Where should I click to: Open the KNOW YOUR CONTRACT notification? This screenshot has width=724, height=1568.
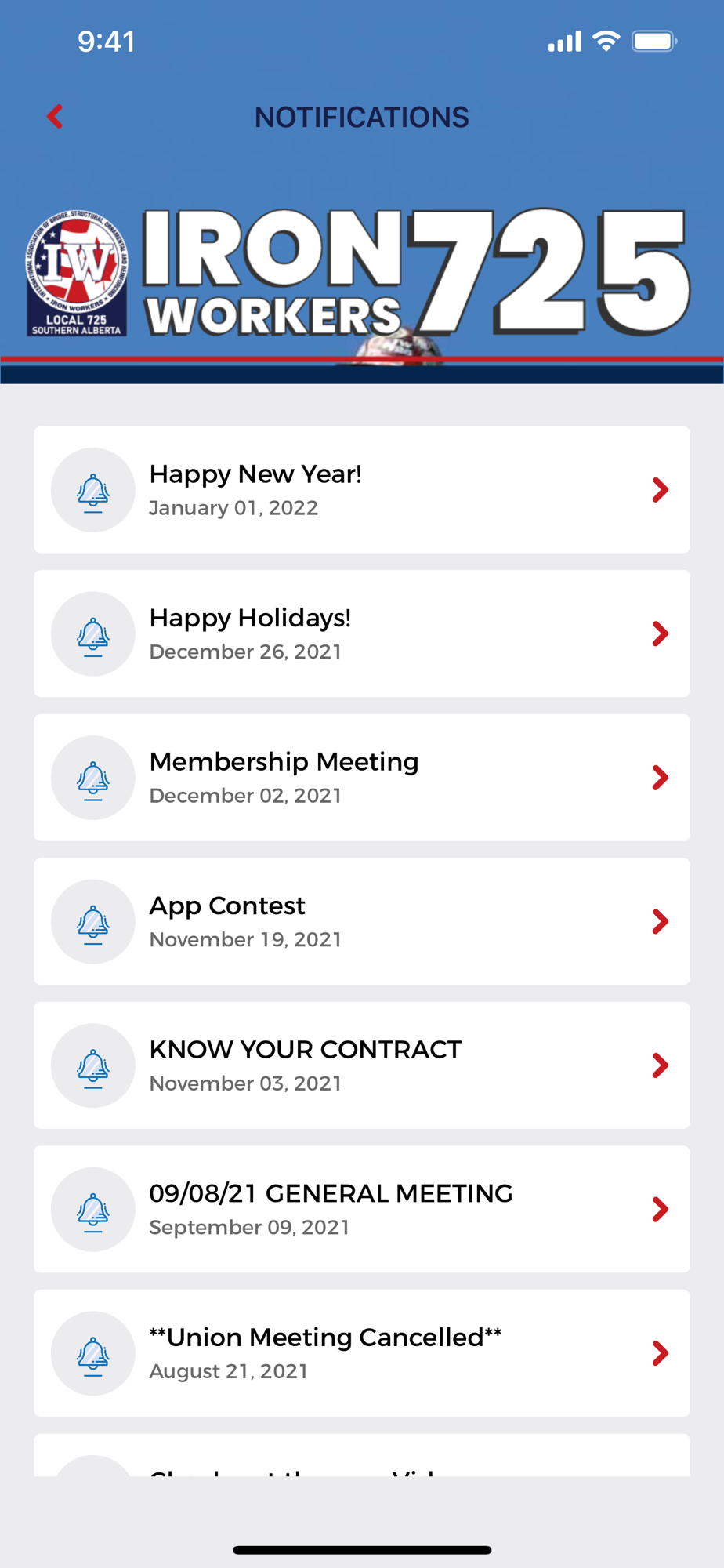(x=361, y=1065)
